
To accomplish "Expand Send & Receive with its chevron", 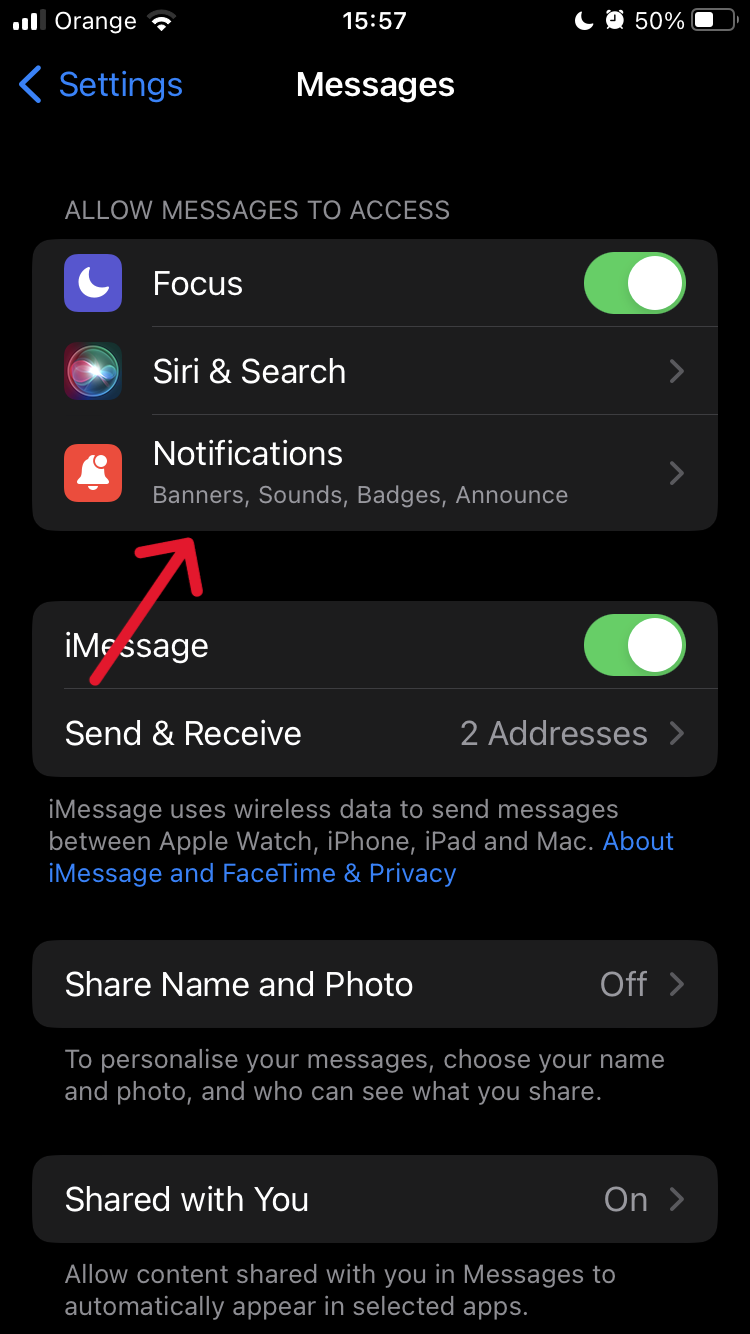I will 676,733.
